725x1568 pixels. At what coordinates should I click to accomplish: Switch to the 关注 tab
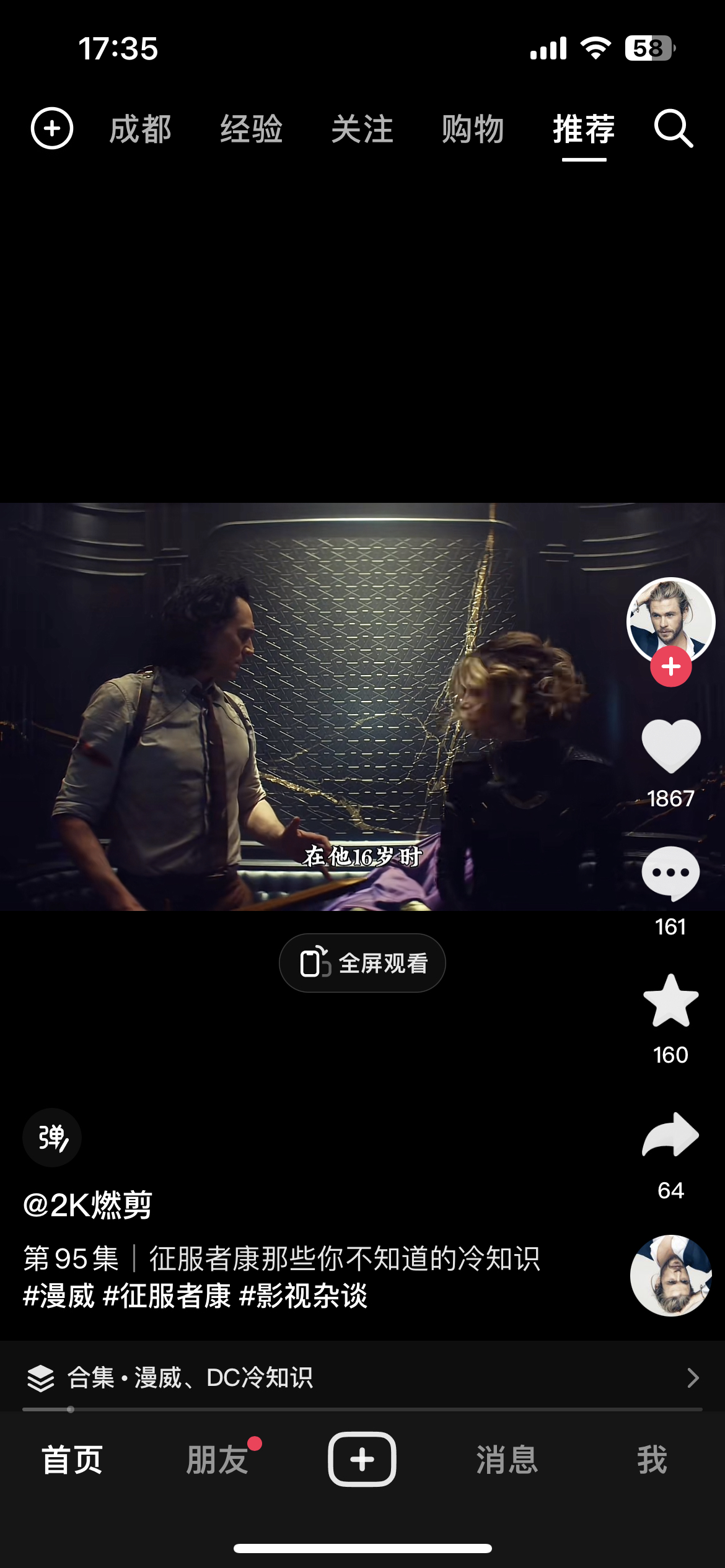click(x=362, y=130)
